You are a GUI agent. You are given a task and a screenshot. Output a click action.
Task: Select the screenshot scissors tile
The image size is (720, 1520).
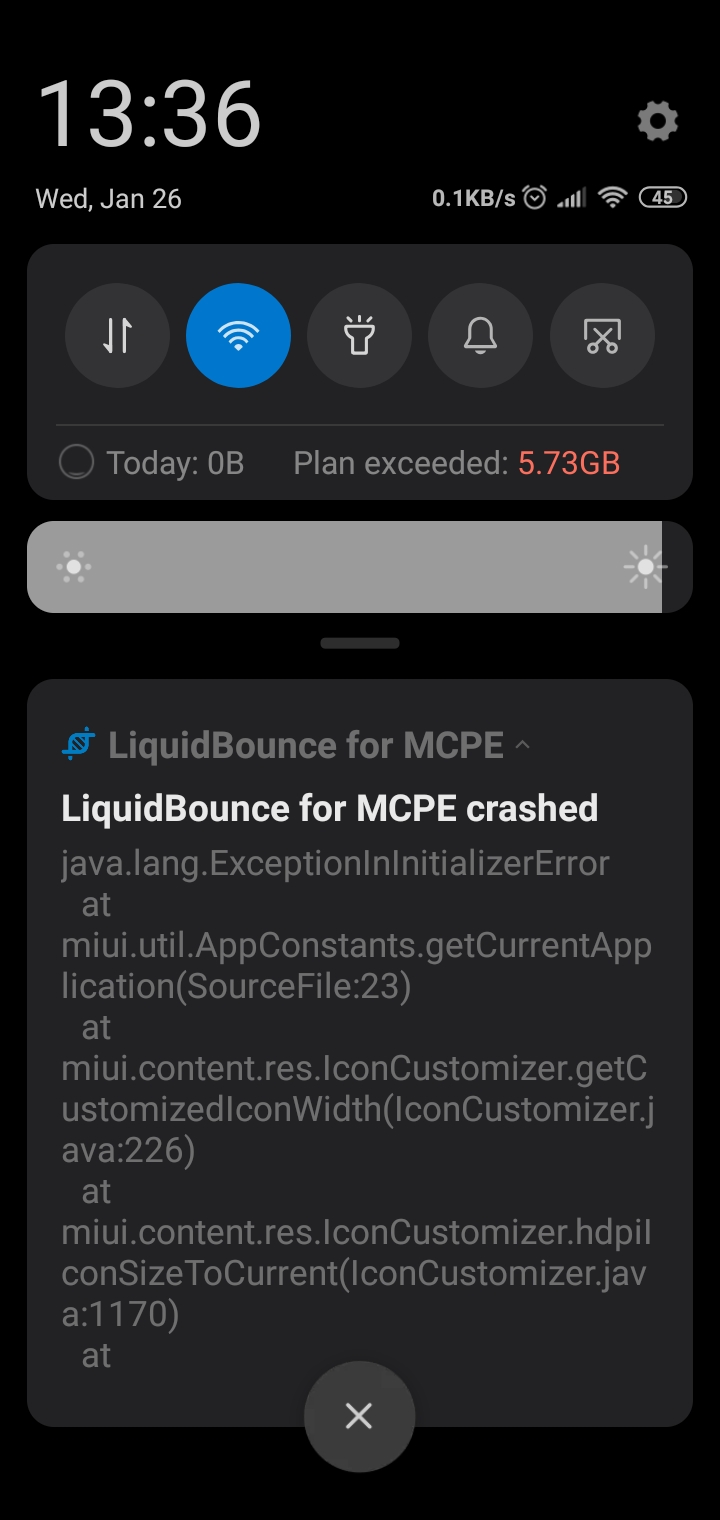click(602, 335)
